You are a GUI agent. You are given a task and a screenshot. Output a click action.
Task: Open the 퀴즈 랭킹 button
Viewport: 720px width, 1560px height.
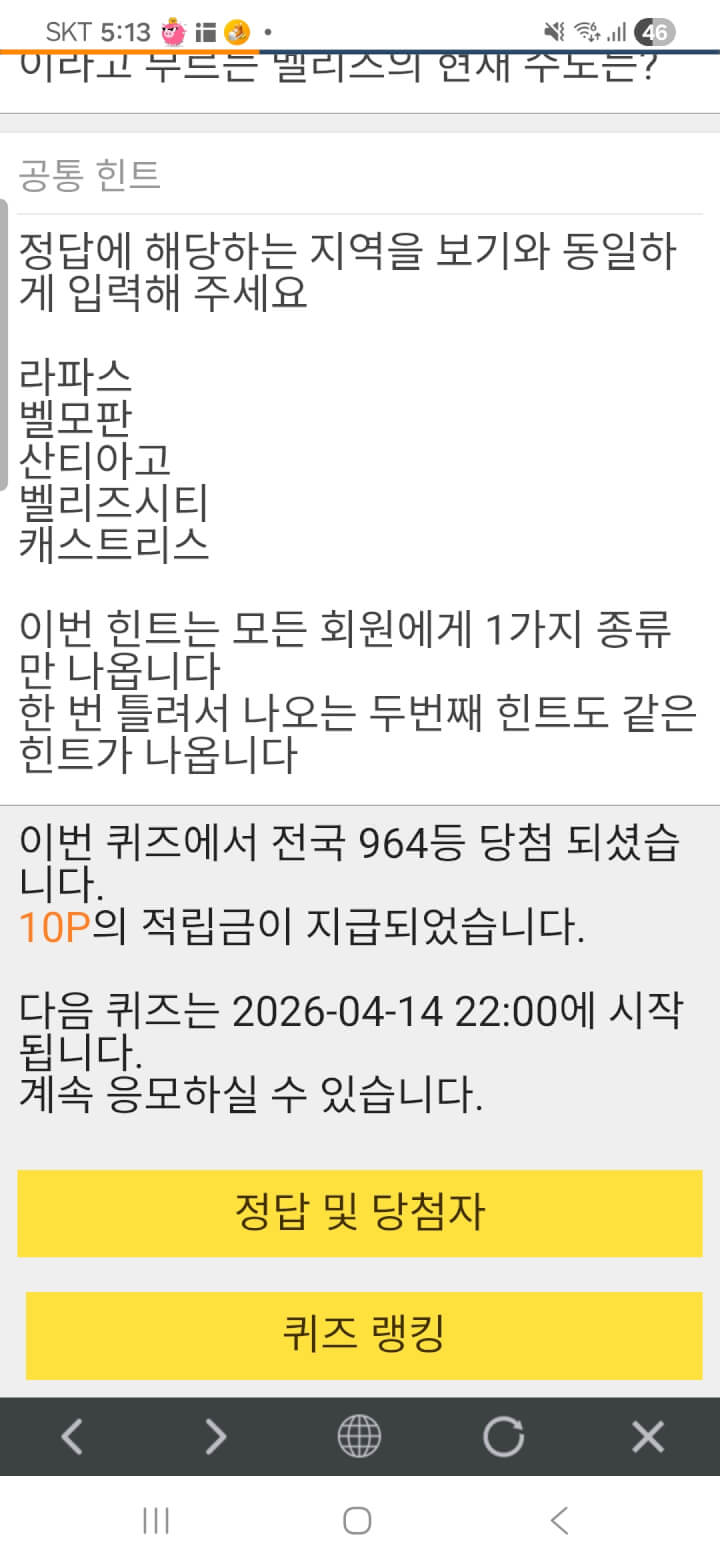point(363,1334)
